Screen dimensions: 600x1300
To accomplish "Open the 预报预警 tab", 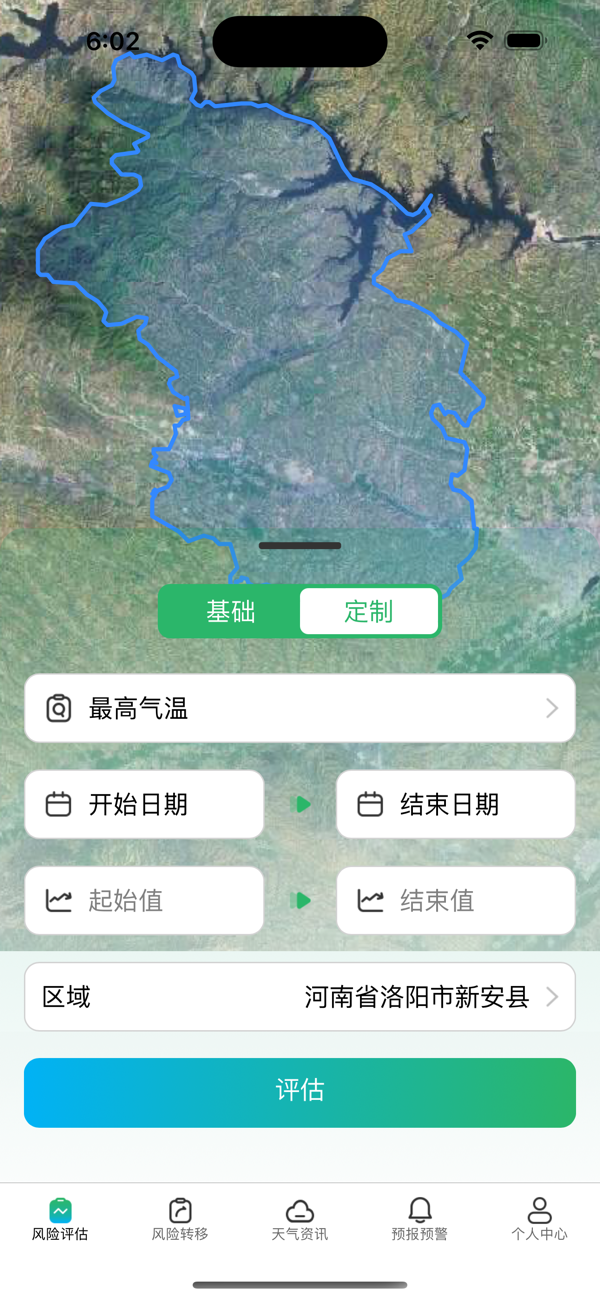I will (x=420, y=1220).
